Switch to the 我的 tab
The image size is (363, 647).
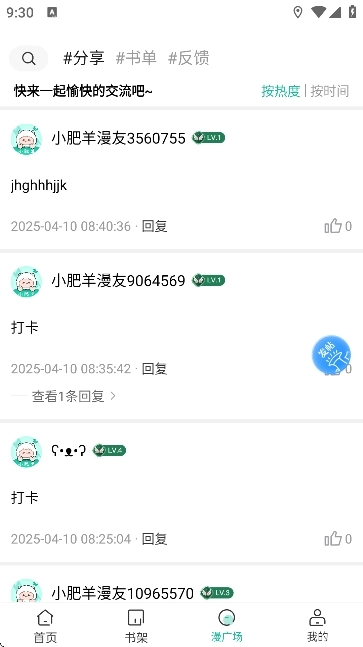[x=317, y=626]
